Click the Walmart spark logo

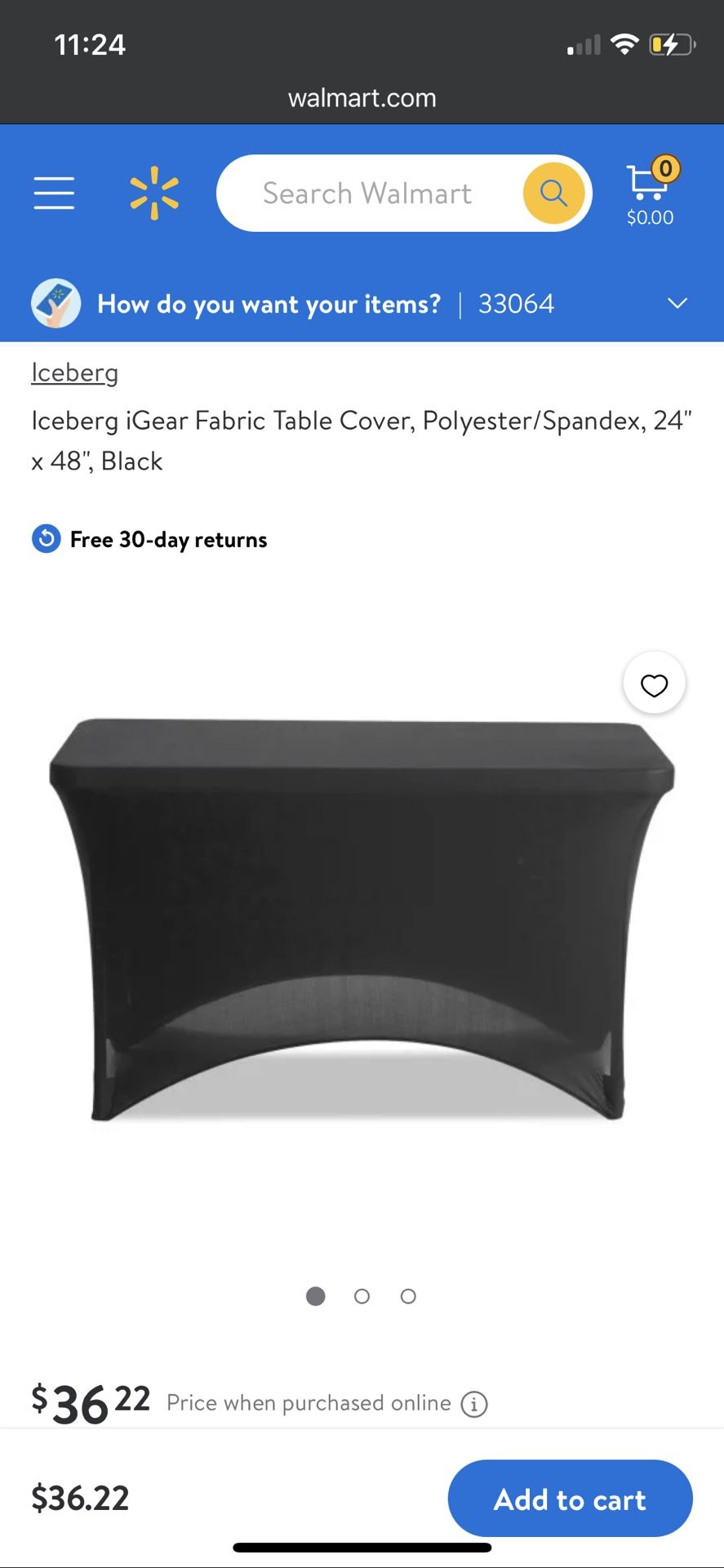coord(153,193)
